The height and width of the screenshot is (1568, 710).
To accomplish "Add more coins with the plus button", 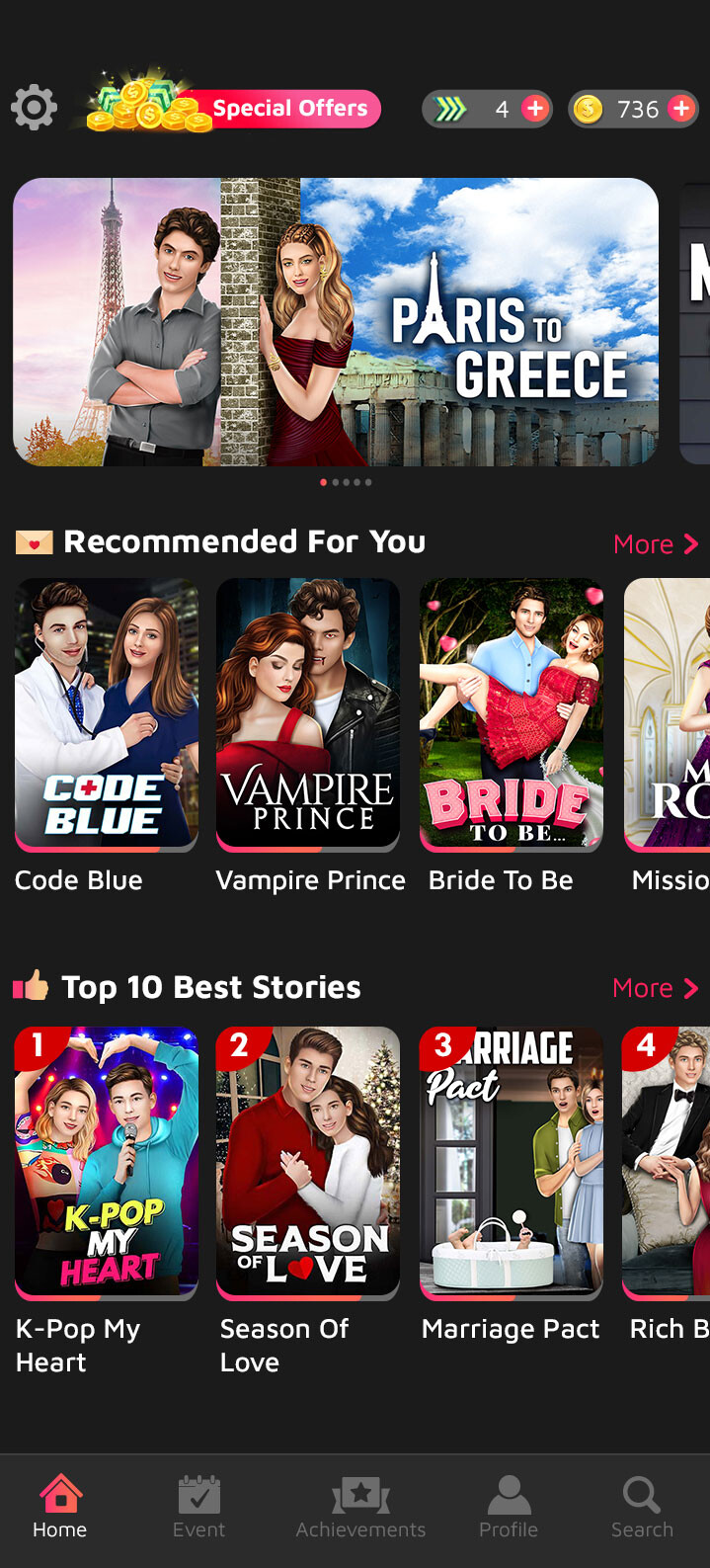I will [x=681, y=109].
